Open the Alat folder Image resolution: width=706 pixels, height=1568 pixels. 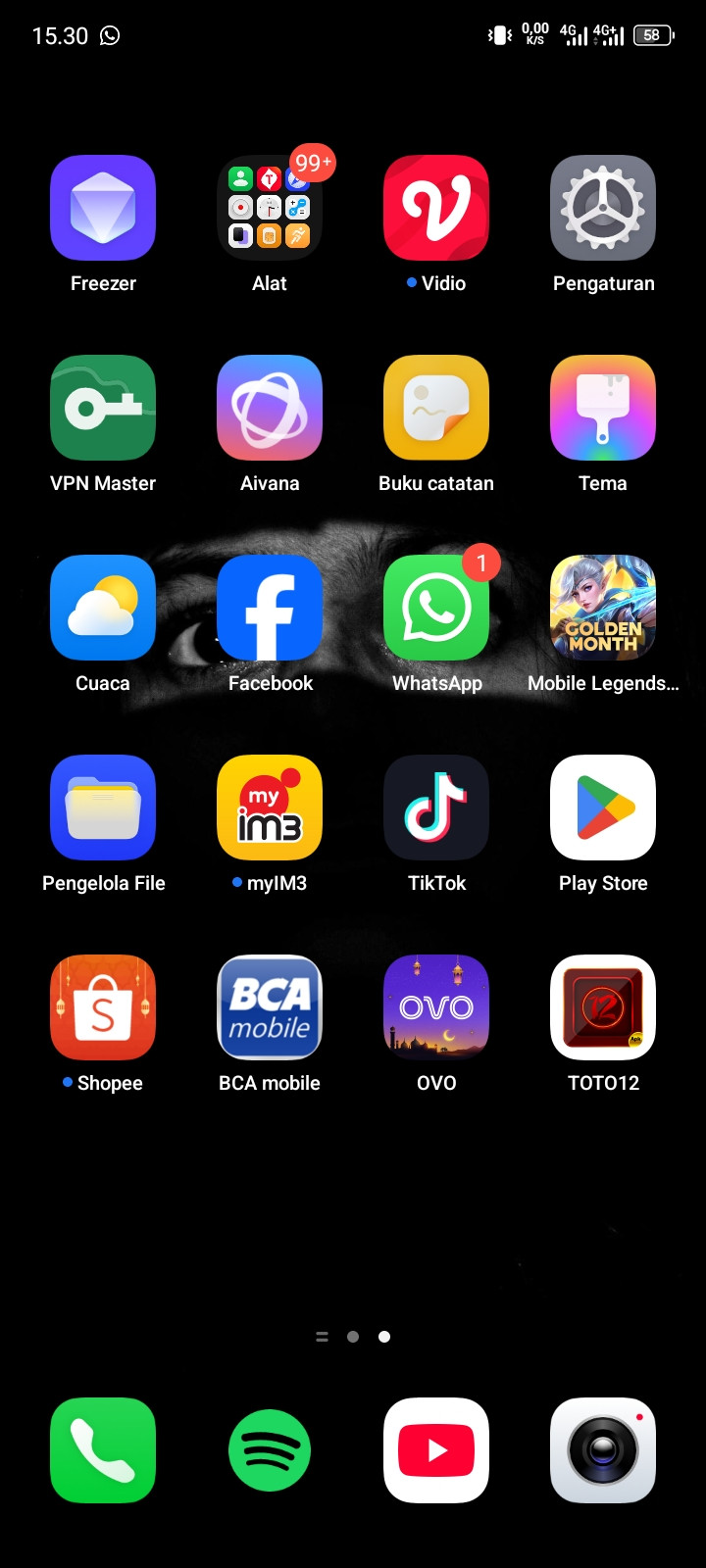tap(270, 208)
